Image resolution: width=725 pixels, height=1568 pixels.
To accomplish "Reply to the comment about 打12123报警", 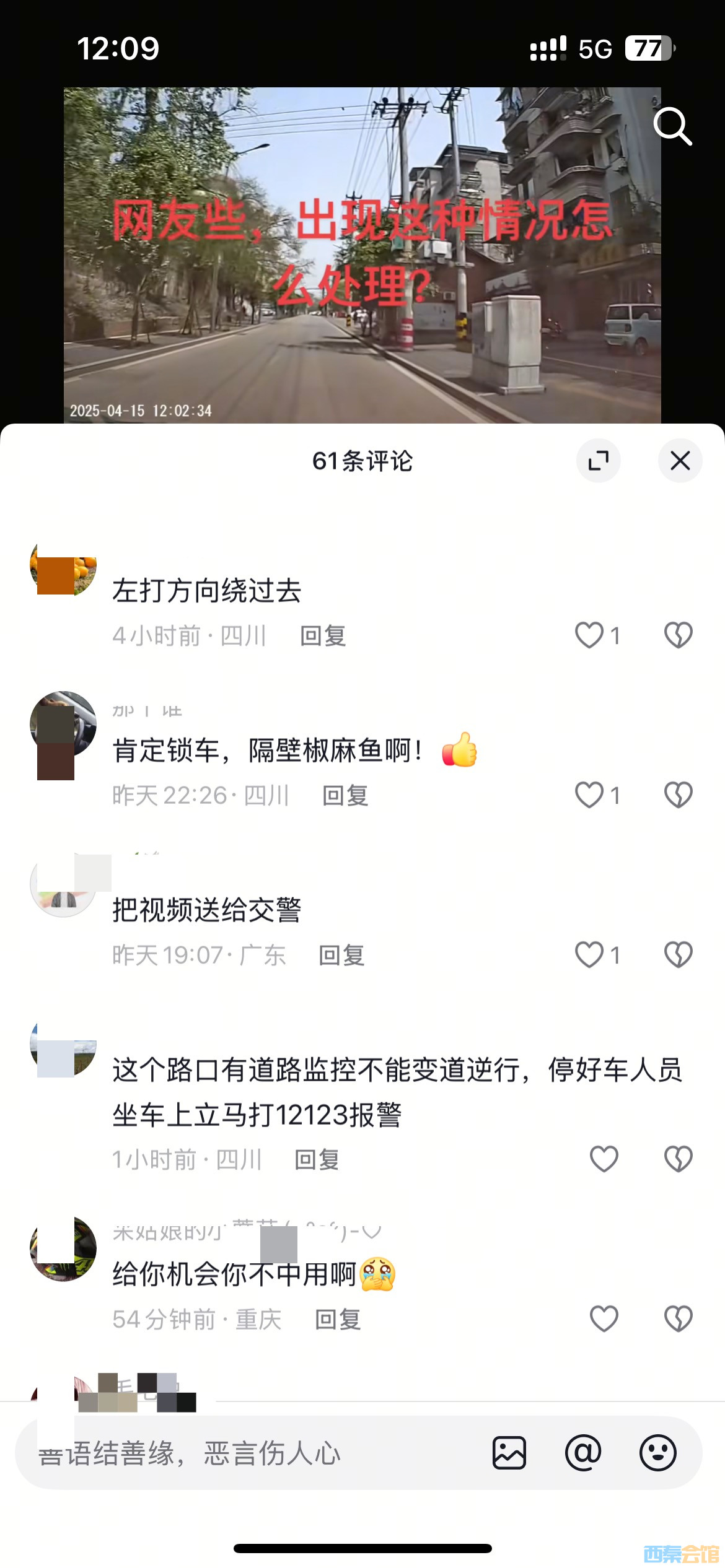I will (317, 1160).
